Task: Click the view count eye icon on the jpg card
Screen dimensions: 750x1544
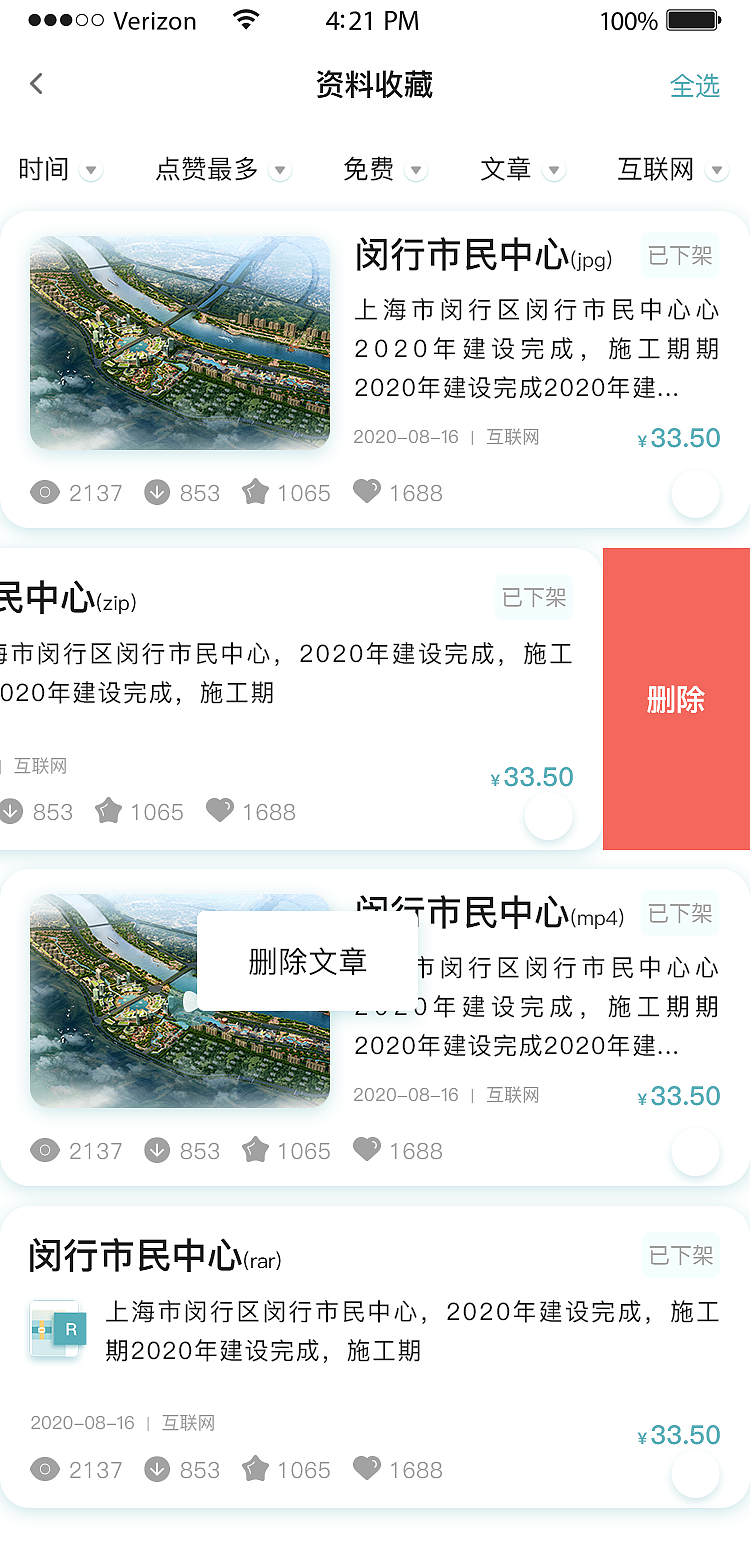Action: 46,492
